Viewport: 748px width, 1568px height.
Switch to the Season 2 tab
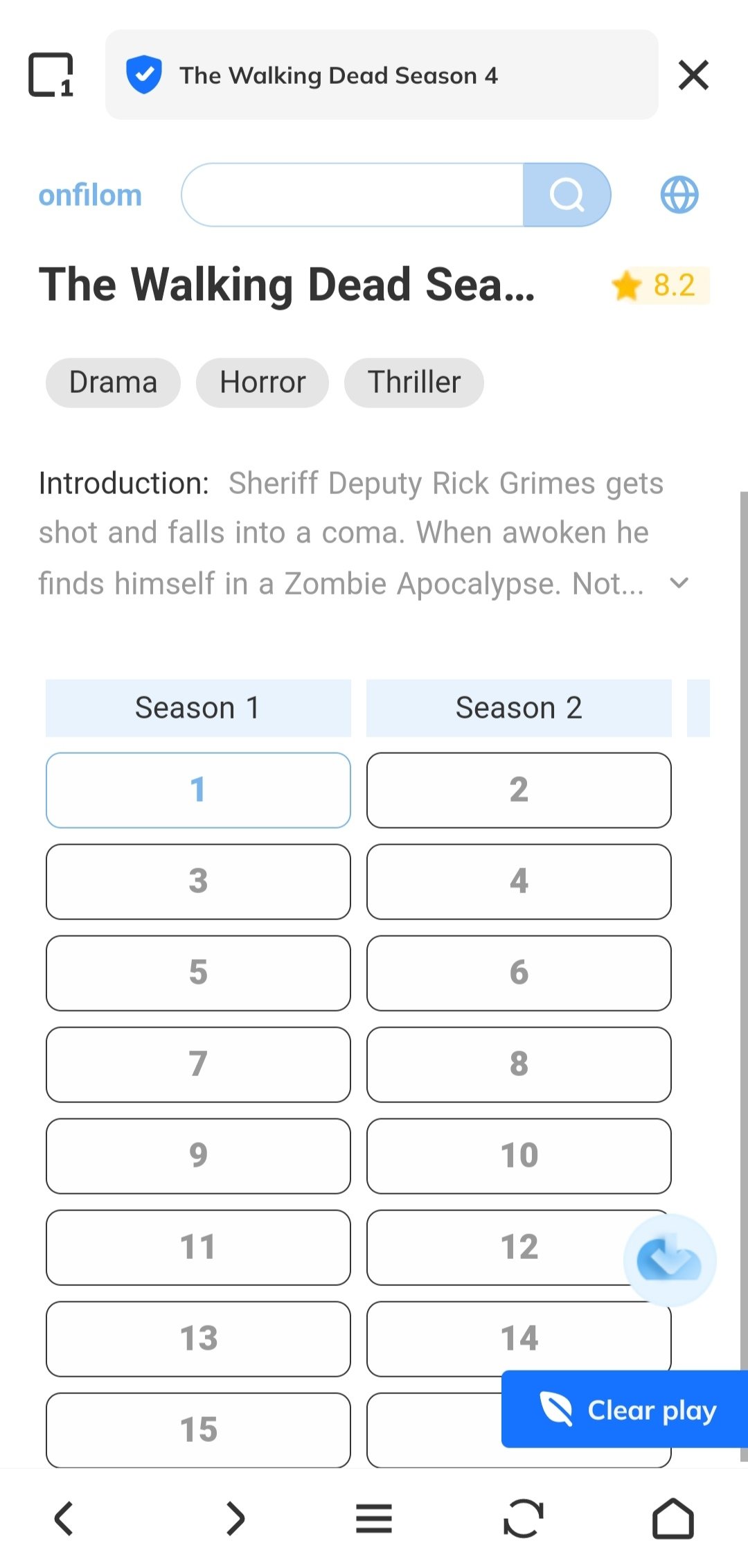pyautogui.click(x=519, y=708)
